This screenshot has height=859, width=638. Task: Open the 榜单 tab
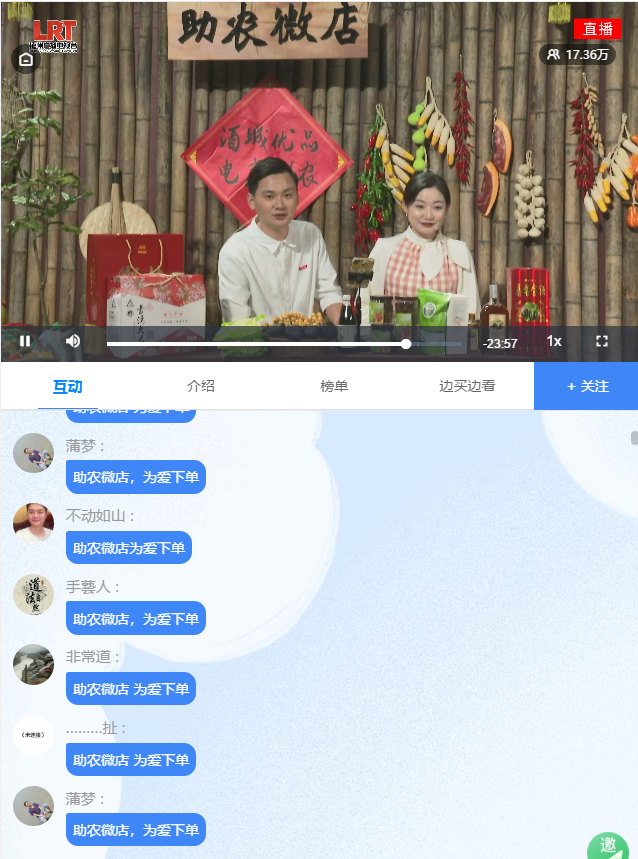[x=334, y=386]
